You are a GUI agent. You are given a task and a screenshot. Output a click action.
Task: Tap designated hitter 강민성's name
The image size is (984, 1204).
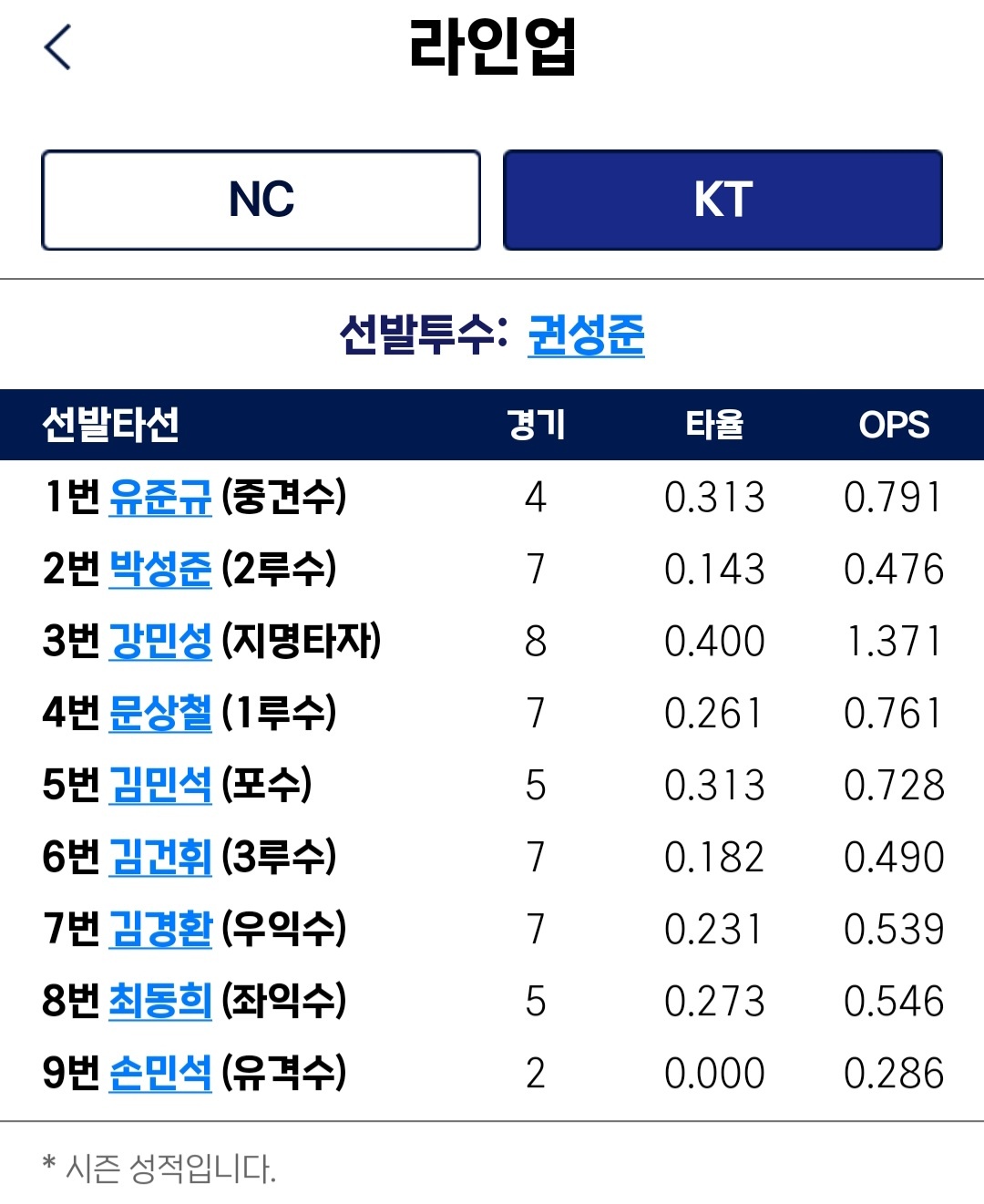pyautogui.click(x=159, y=641)
